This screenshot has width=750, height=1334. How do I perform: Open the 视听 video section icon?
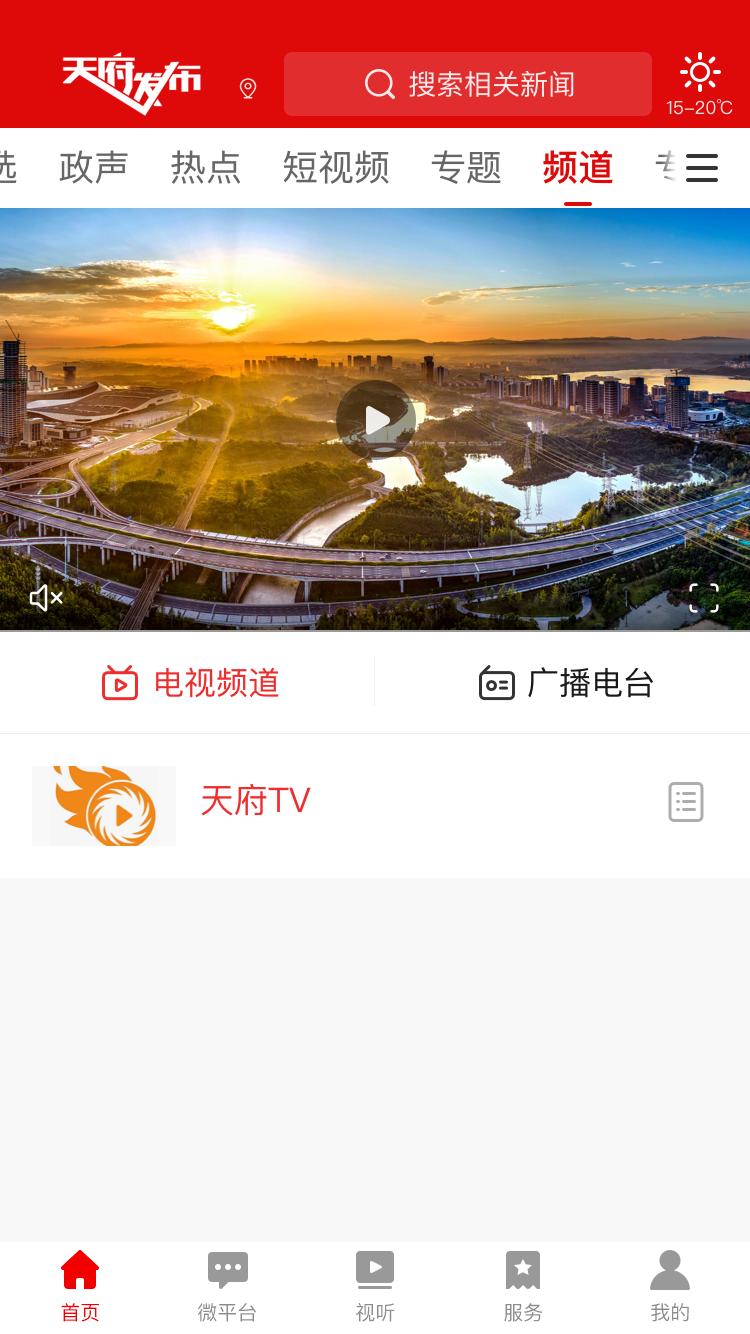(375, 1268)
